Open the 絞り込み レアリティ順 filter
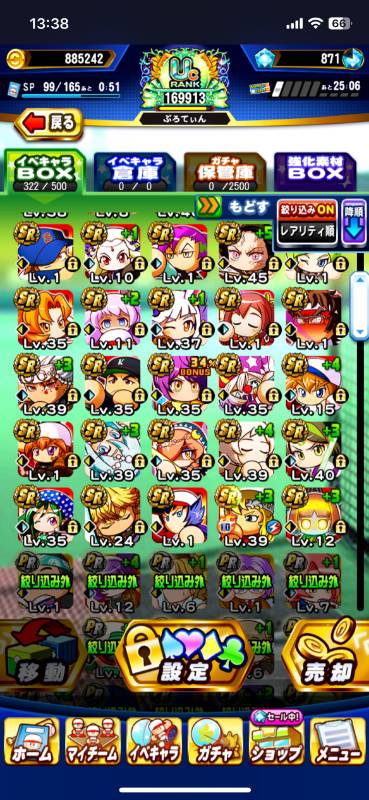 (307, 222)
